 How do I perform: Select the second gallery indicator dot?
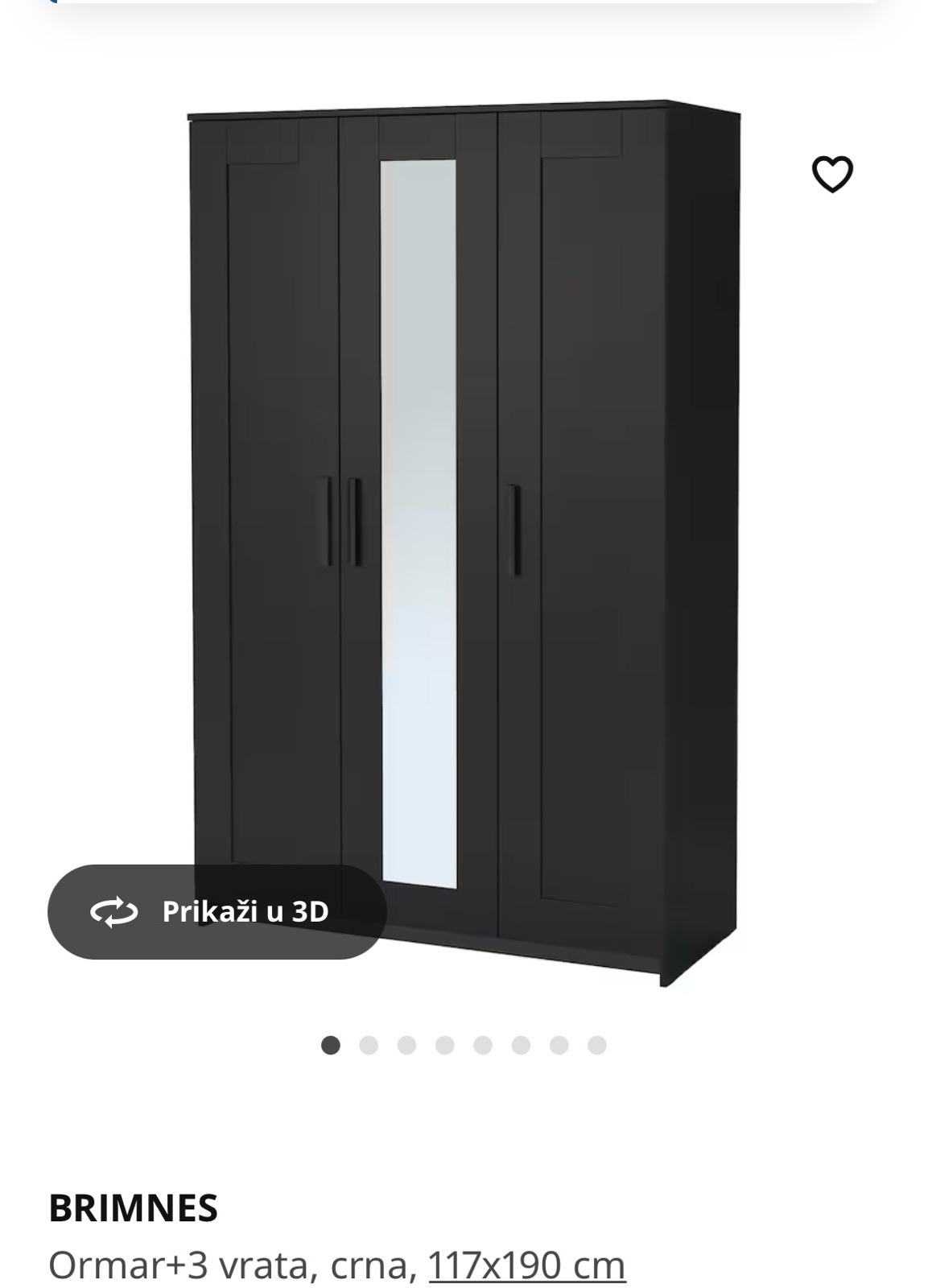(366, 1045)
